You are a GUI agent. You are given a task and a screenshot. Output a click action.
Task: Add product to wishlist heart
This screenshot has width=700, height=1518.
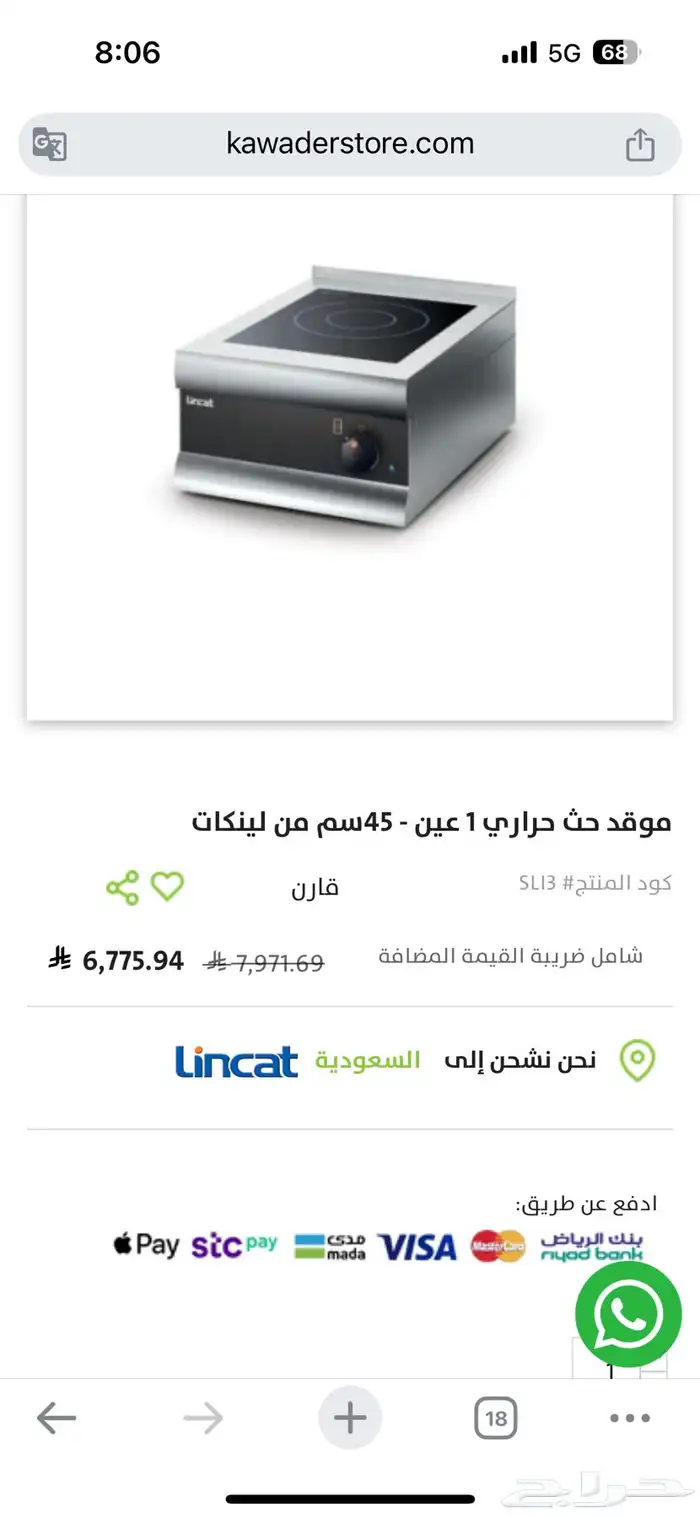point(168,886)
